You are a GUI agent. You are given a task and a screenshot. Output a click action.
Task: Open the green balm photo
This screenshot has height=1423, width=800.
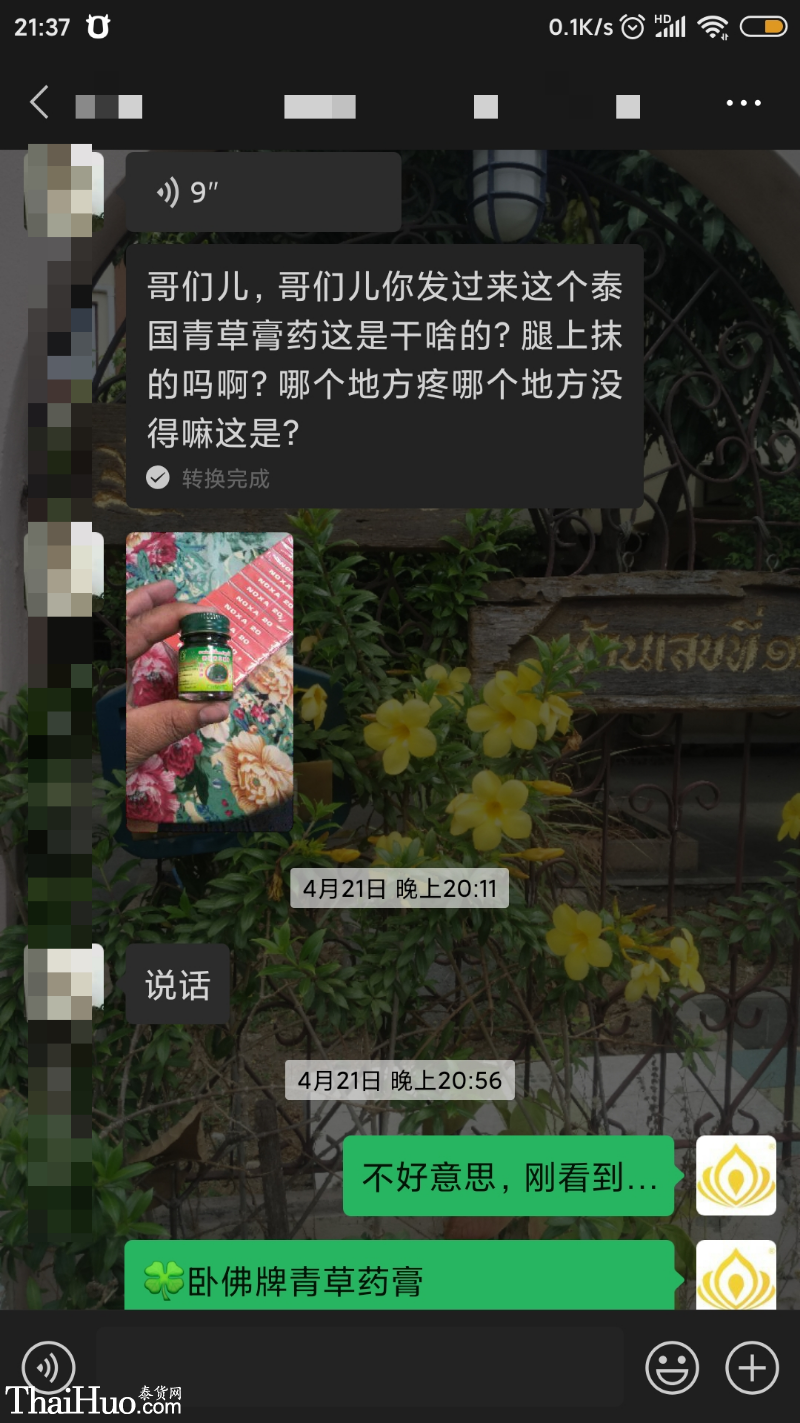click(209, 682)
